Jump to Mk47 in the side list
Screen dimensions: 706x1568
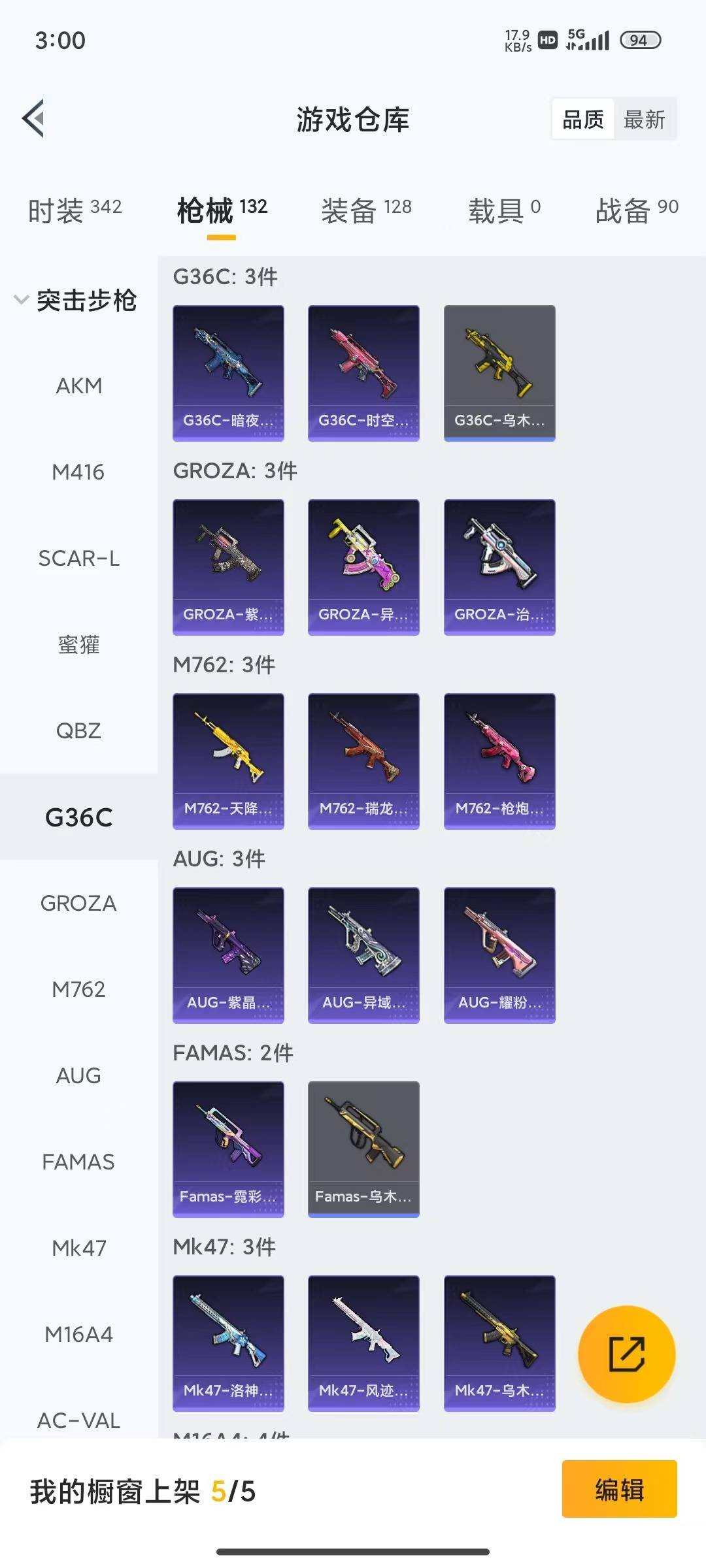tap(78, 1248)
